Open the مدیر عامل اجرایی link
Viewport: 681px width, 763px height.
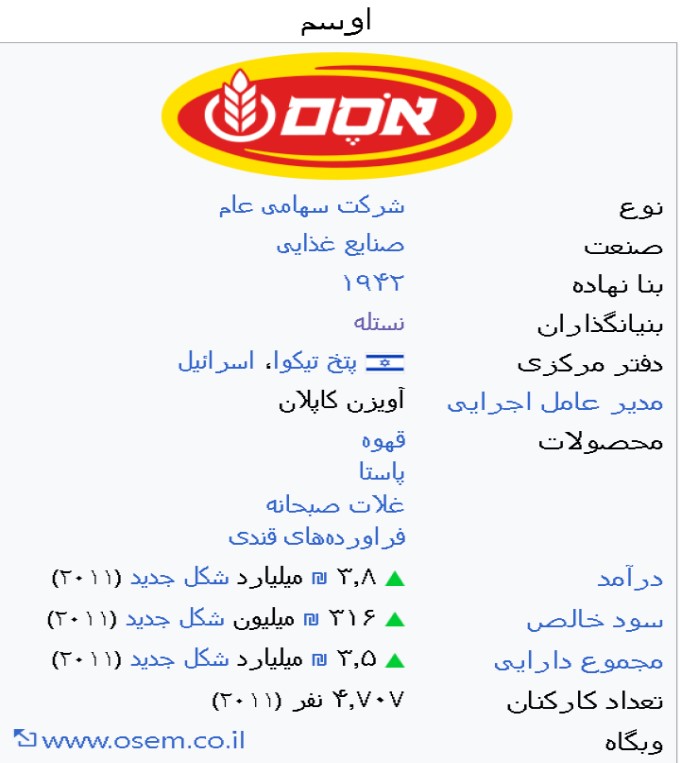pyautogui.click(x=555, y=403)
